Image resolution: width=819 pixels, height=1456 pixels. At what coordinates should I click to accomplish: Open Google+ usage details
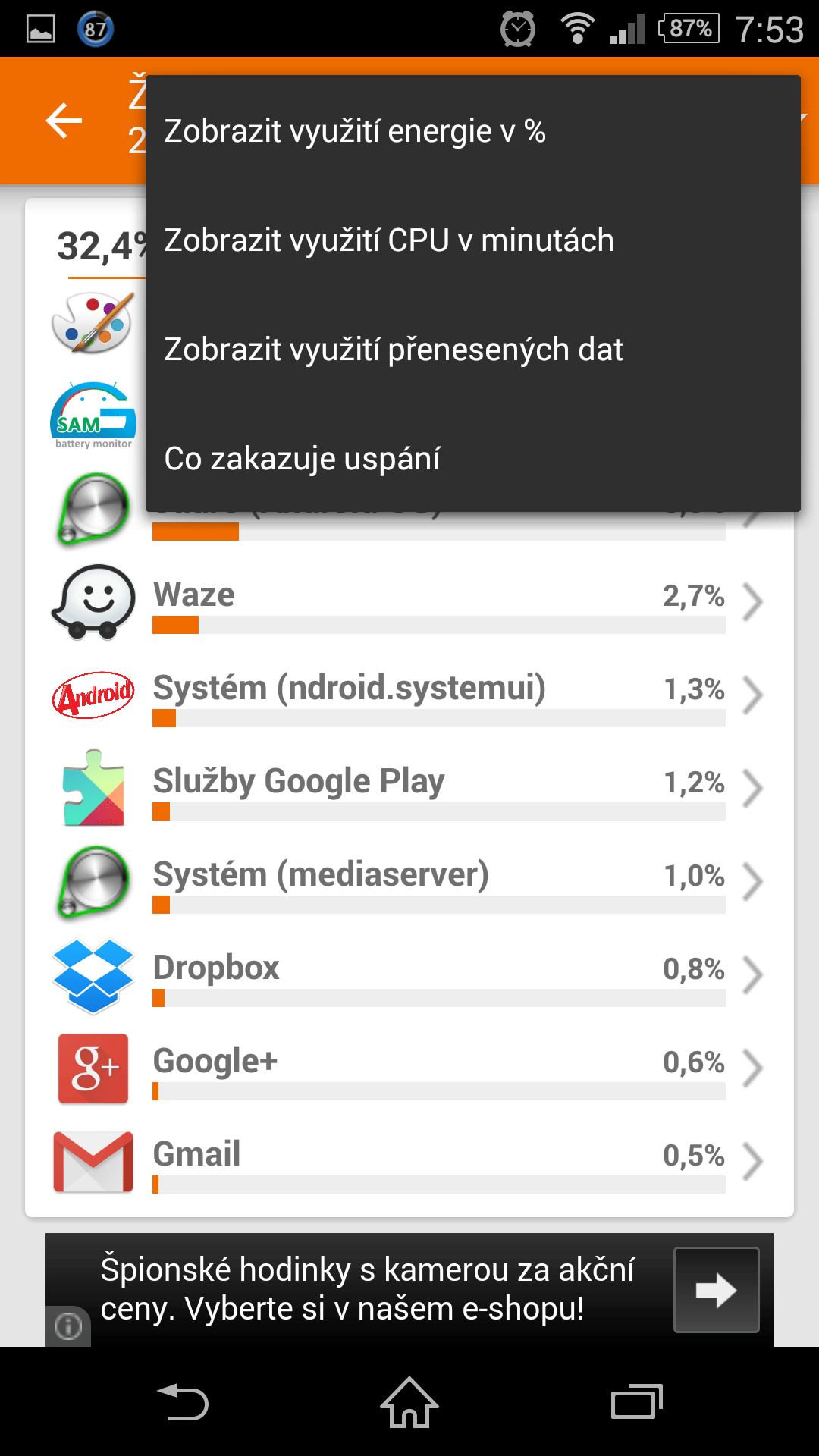click(409, 1068)
